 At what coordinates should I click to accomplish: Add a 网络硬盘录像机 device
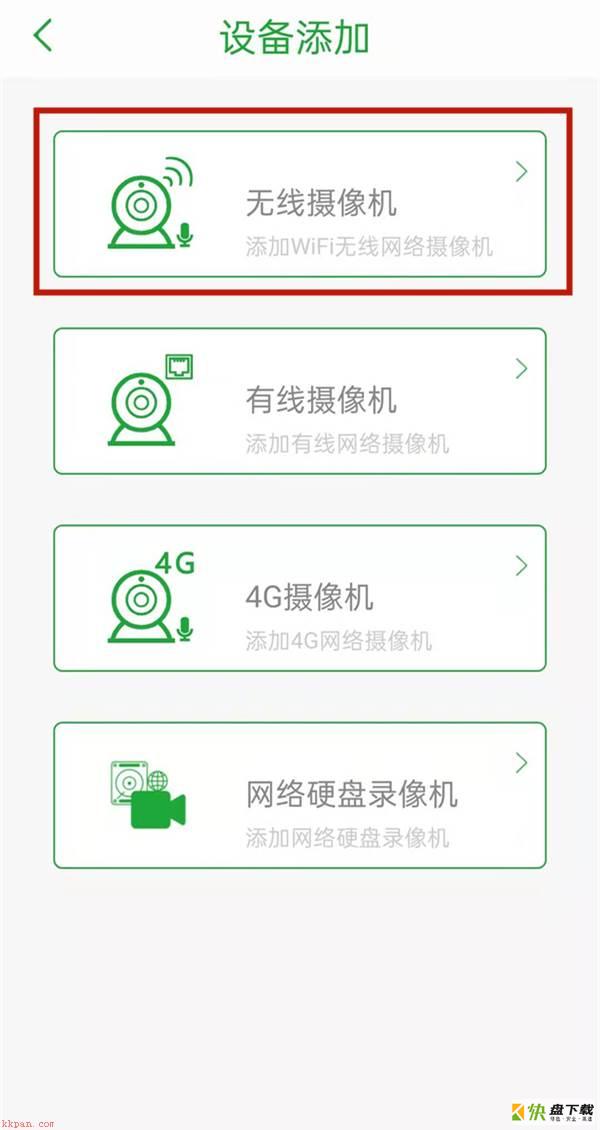tap(300, 795)
